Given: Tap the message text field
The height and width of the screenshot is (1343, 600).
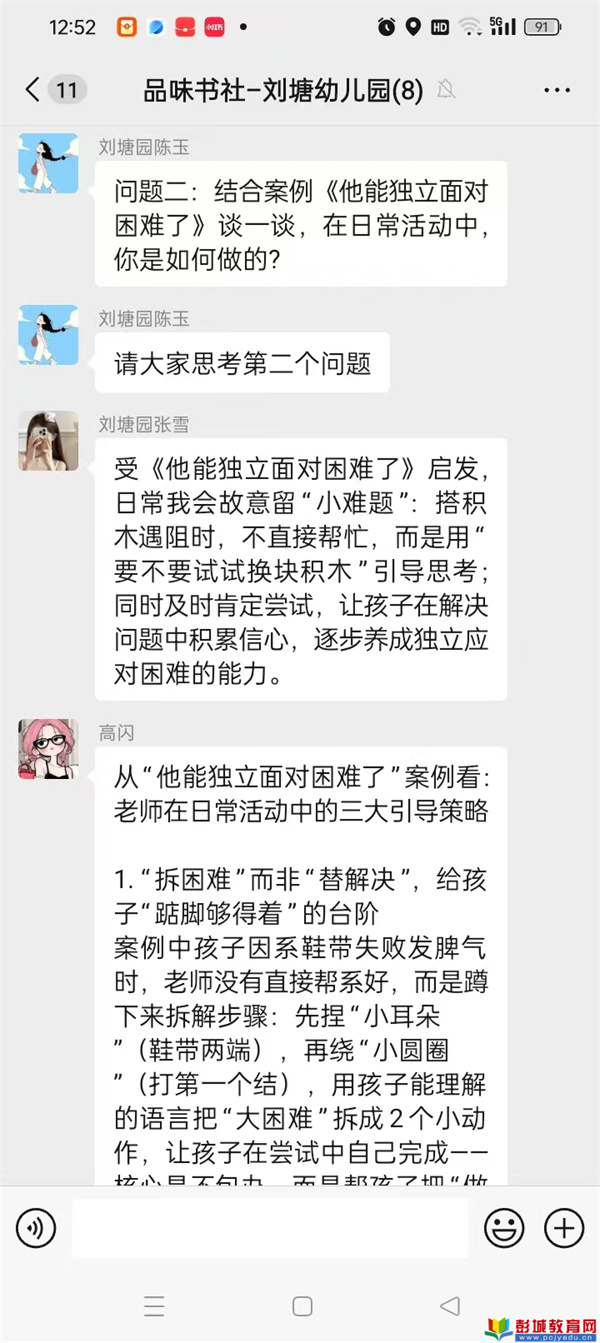Looking at the screenshot, I should point(270,1228).
